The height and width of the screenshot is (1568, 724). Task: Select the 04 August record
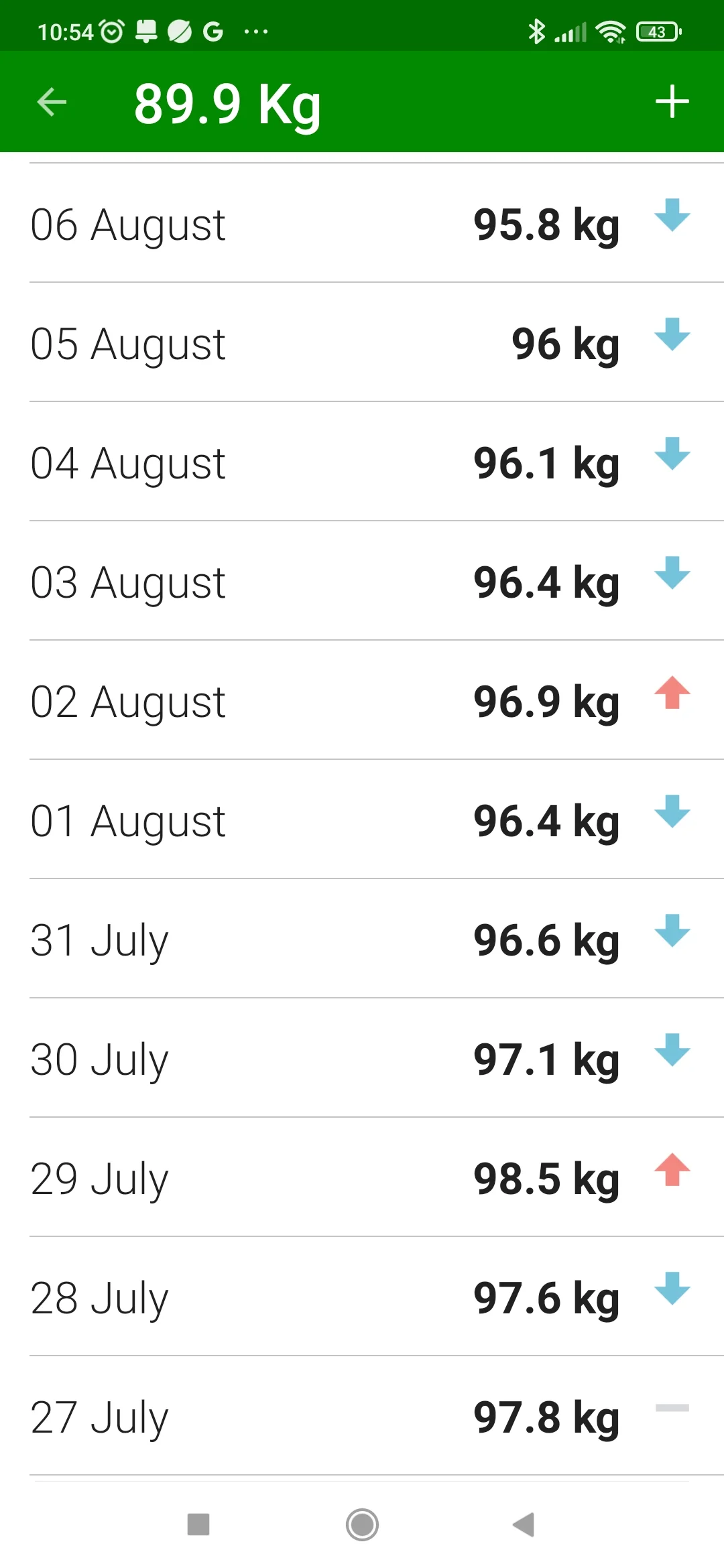362,462
